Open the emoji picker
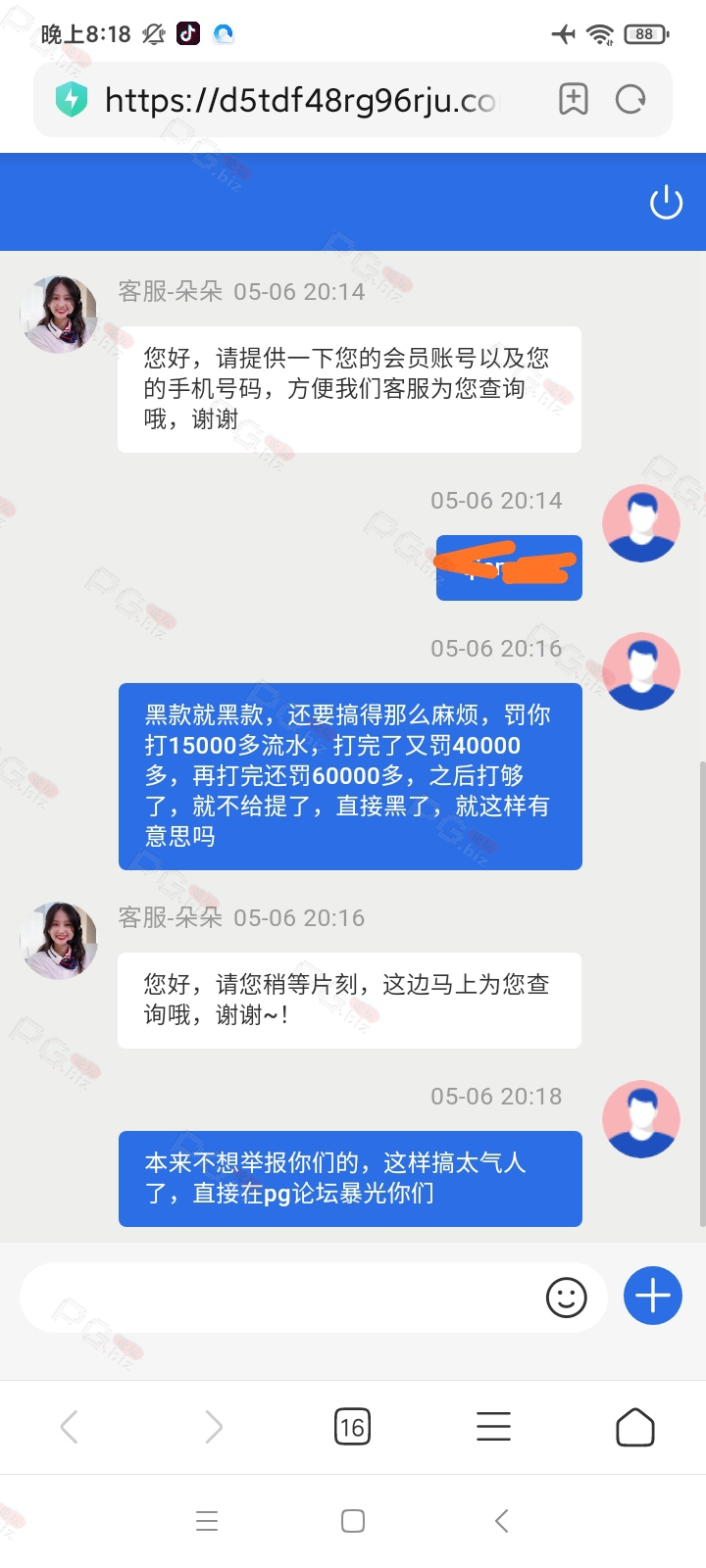 tap(567, 1298)
